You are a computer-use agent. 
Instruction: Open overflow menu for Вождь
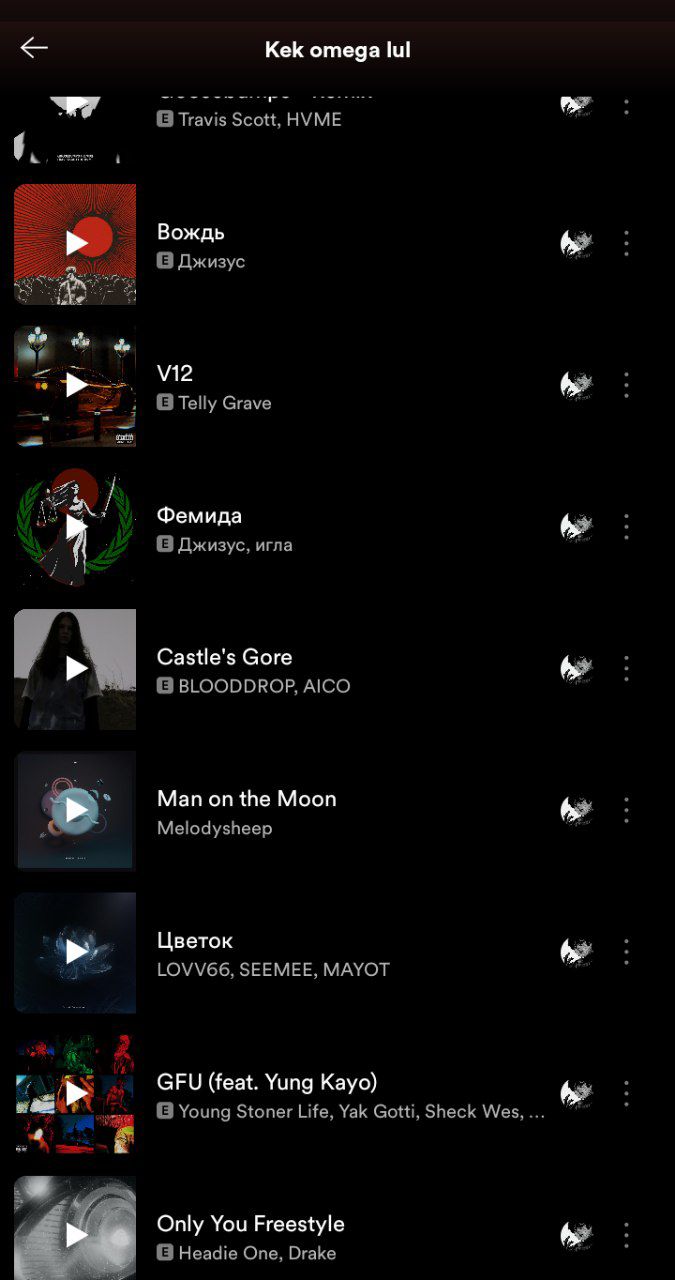tap(626, 243)
